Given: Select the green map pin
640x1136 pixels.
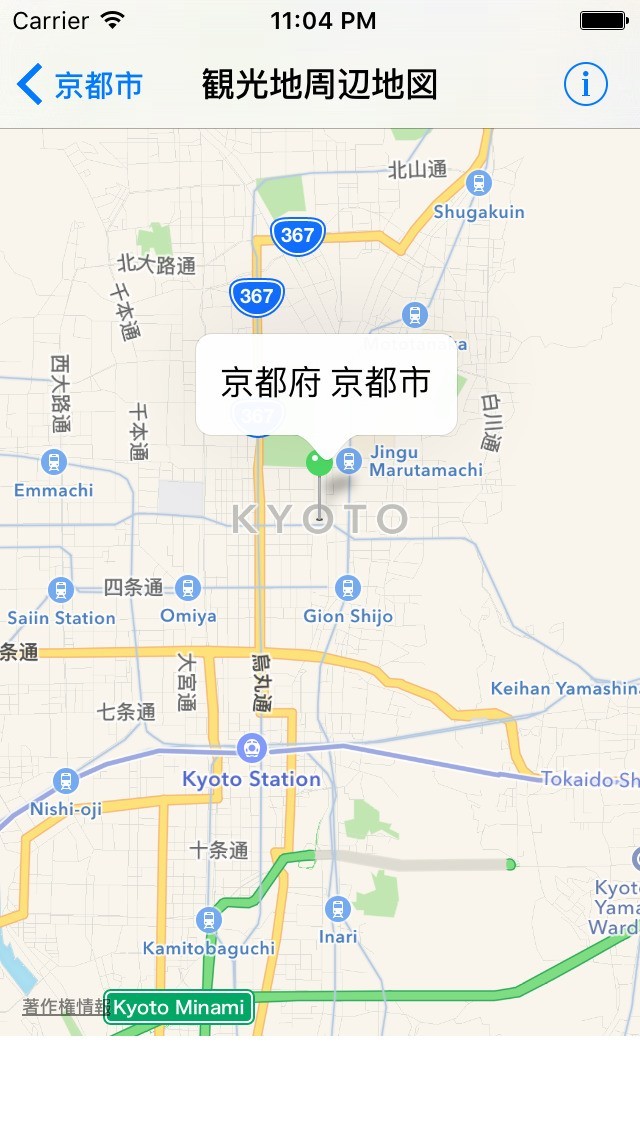Looking at the screenshot, I should (x=319, y=462).
